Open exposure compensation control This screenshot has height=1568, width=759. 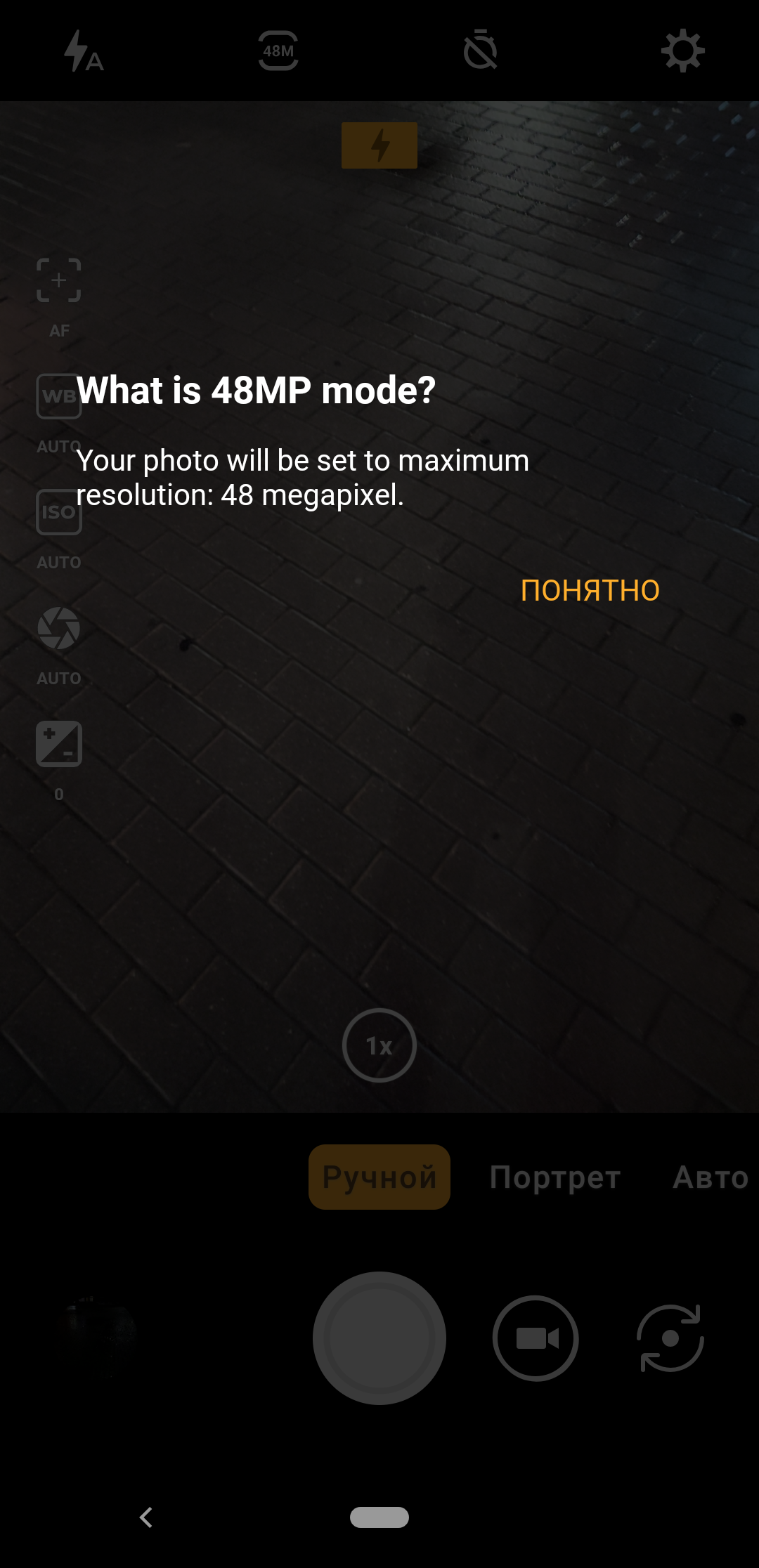(59, 744)
